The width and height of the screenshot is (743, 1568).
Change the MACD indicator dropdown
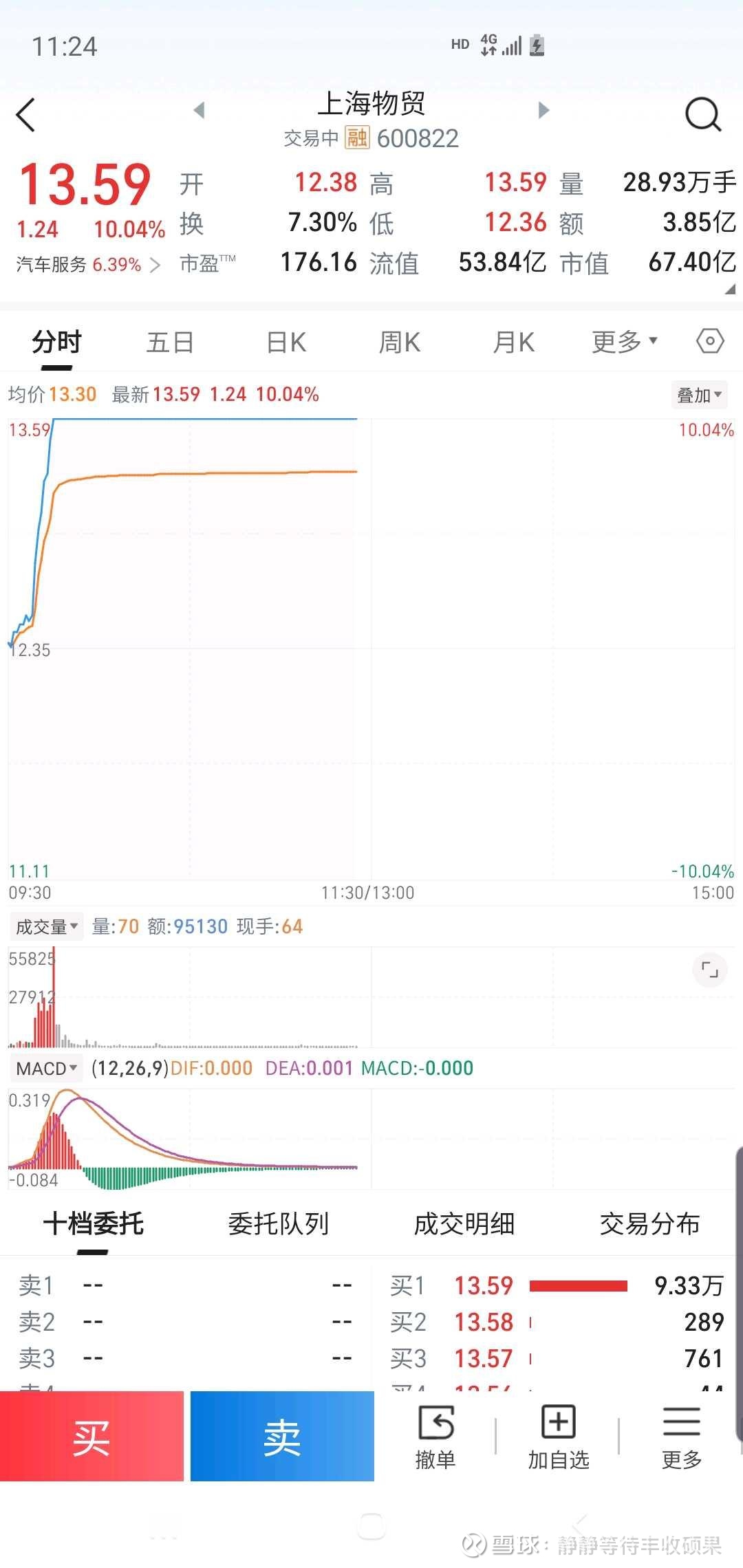(x=46, y=1068)
